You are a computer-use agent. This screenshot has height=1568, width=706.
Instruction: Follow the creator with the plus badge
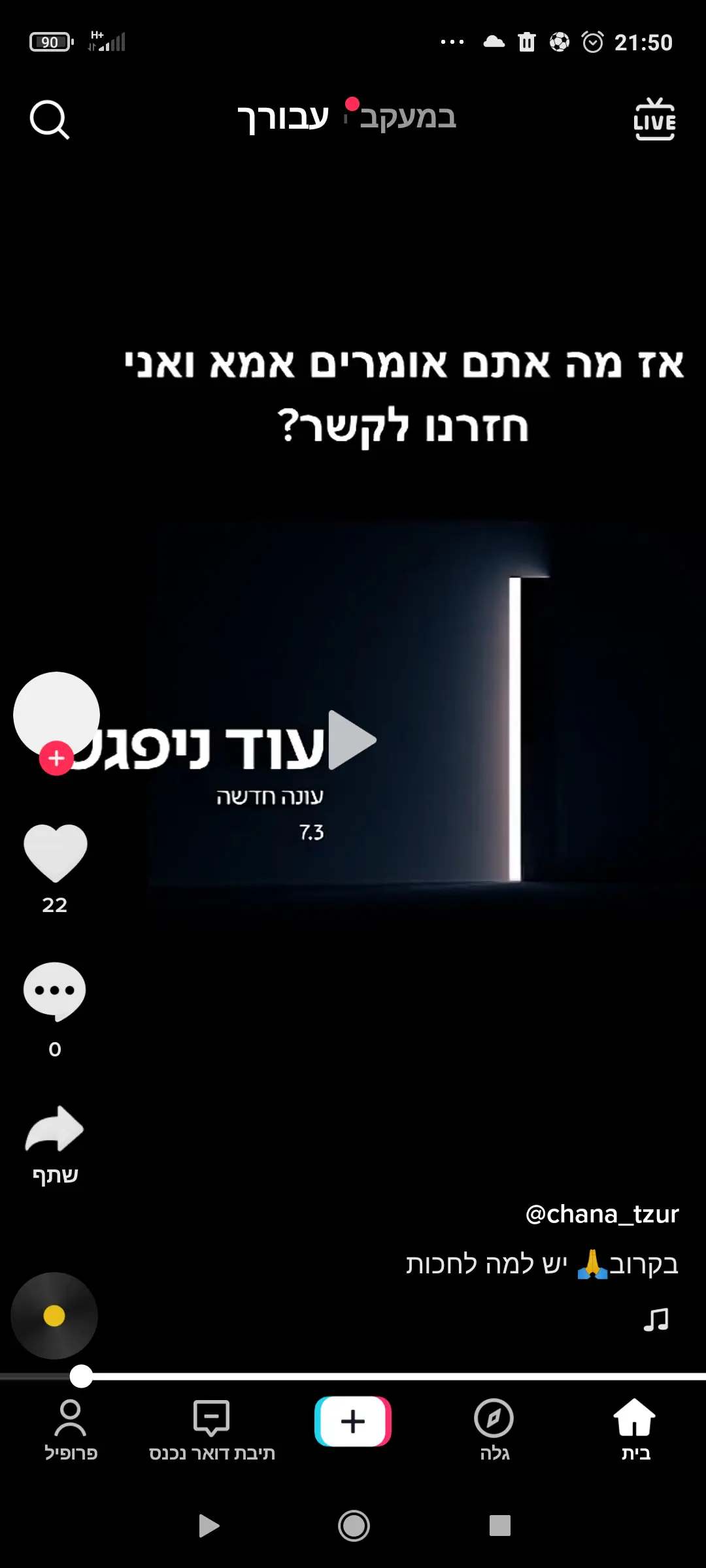tap(56, 759)
